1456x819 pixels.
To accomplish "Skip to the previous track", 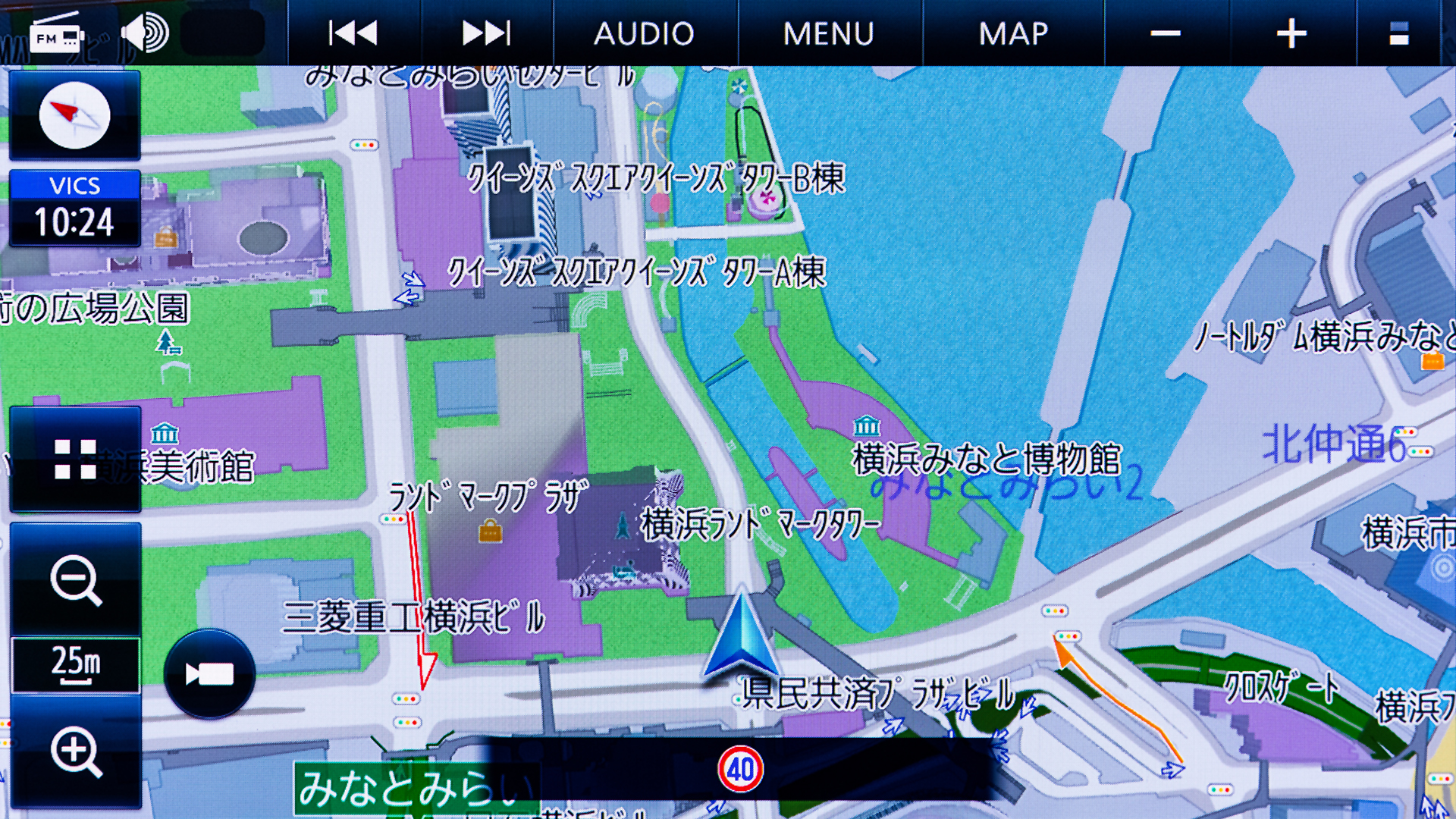I will pos(353,33).
